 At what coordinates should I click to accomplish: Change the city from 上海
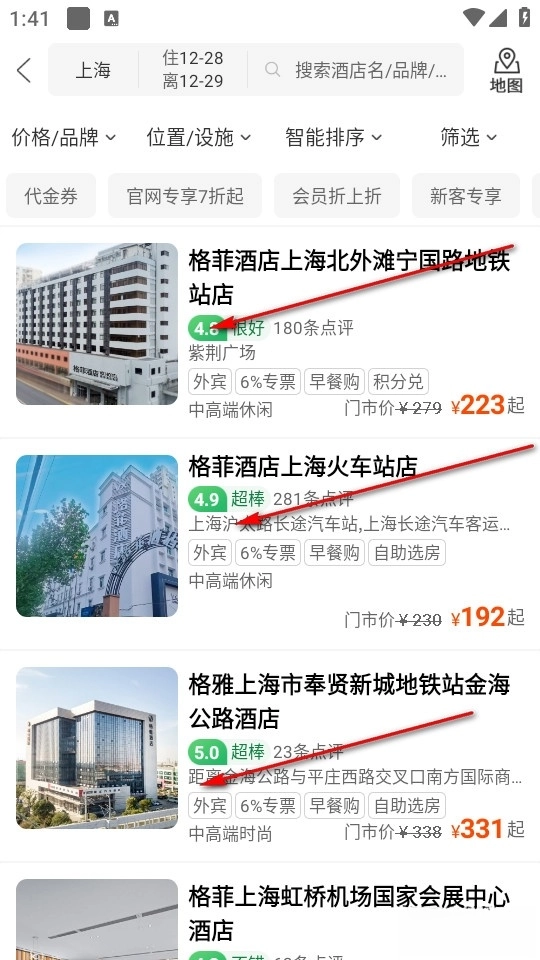93,70
